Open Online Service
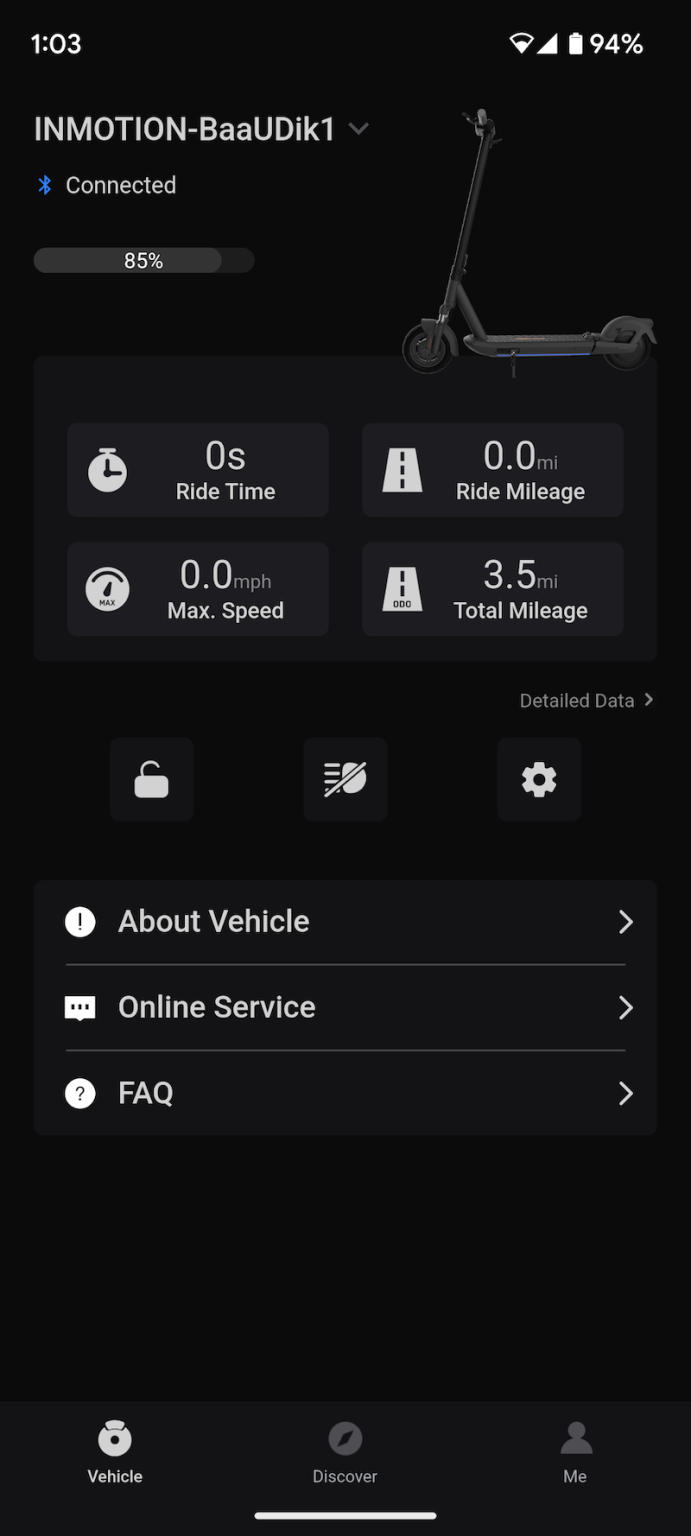This screenshot has width=691, height=1536. click(x=345, y=1007)
